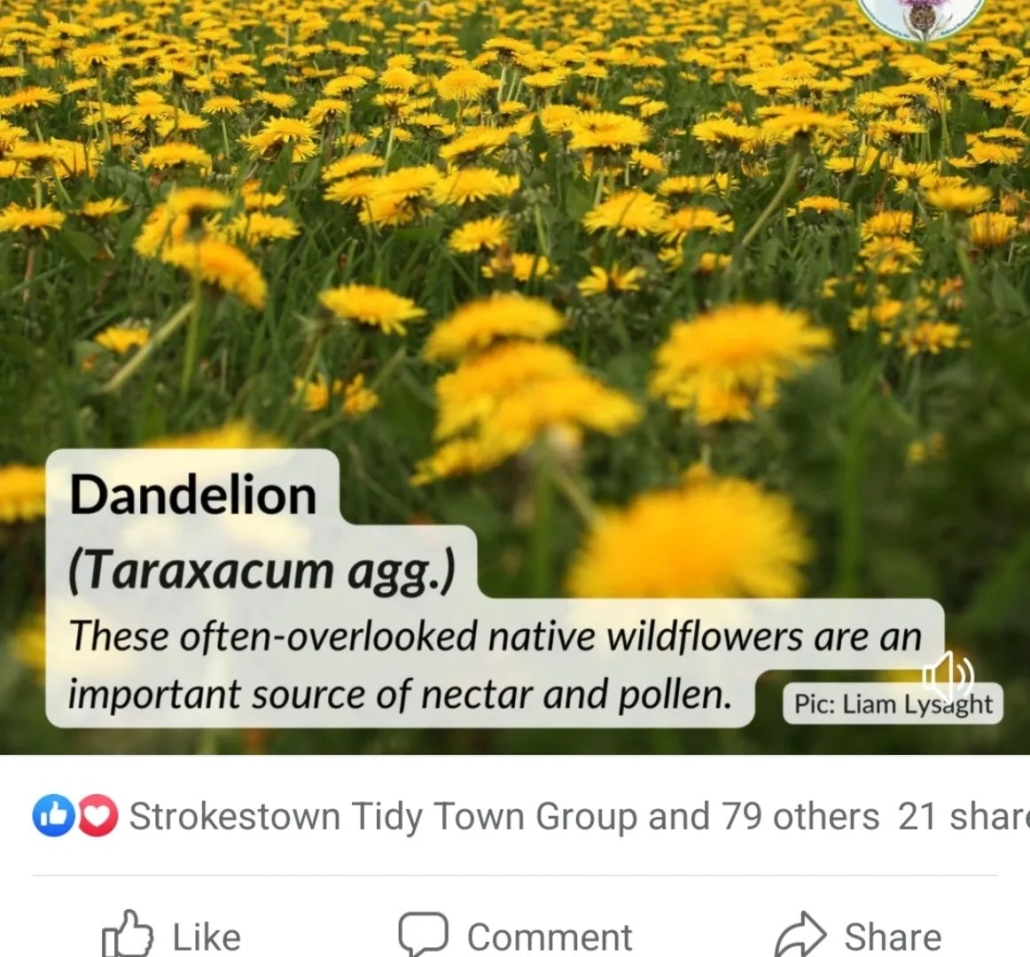Like the dandelion post
The width and height of the screenshot is (1030, 957).
172,936
